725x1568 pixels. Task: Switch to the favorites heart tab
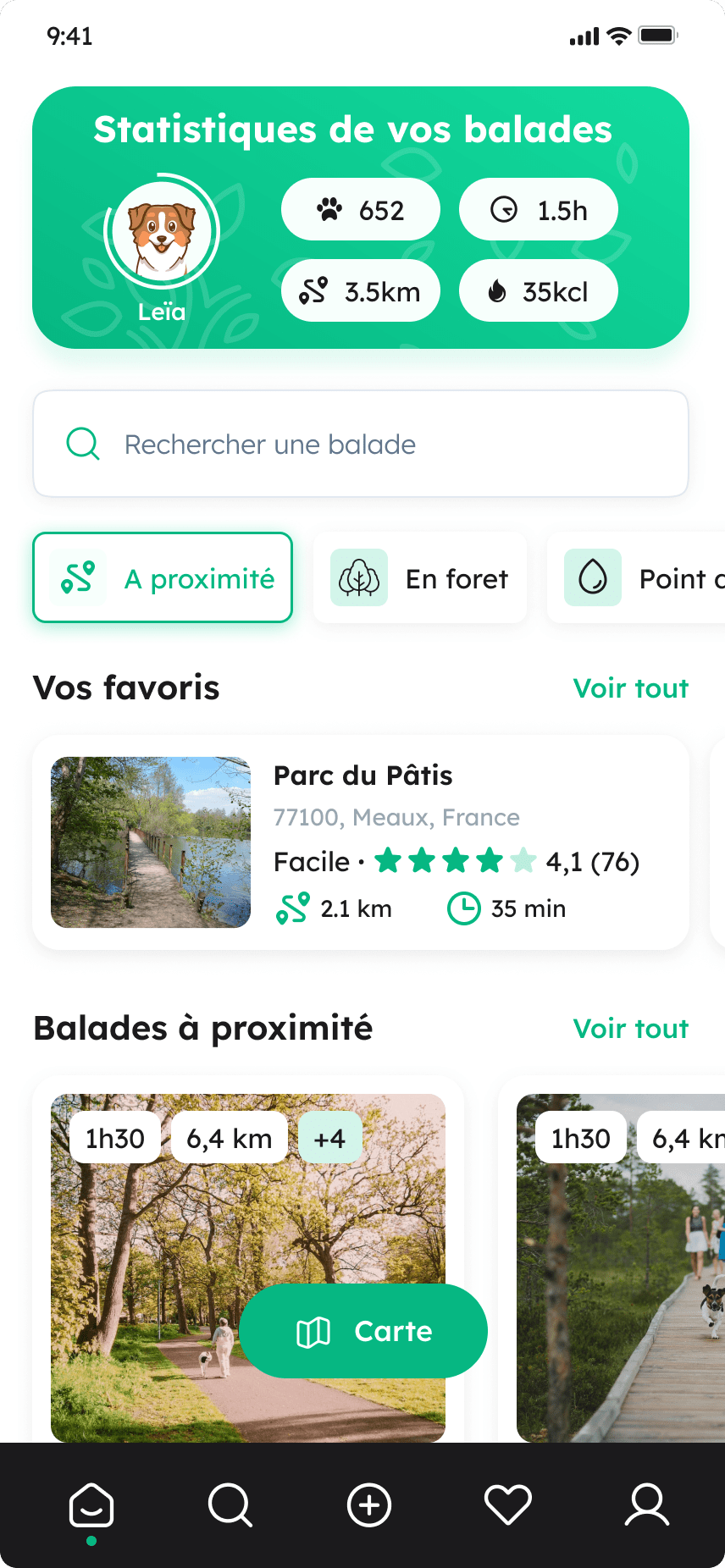pyautogui.click(x=508, y=1506)
